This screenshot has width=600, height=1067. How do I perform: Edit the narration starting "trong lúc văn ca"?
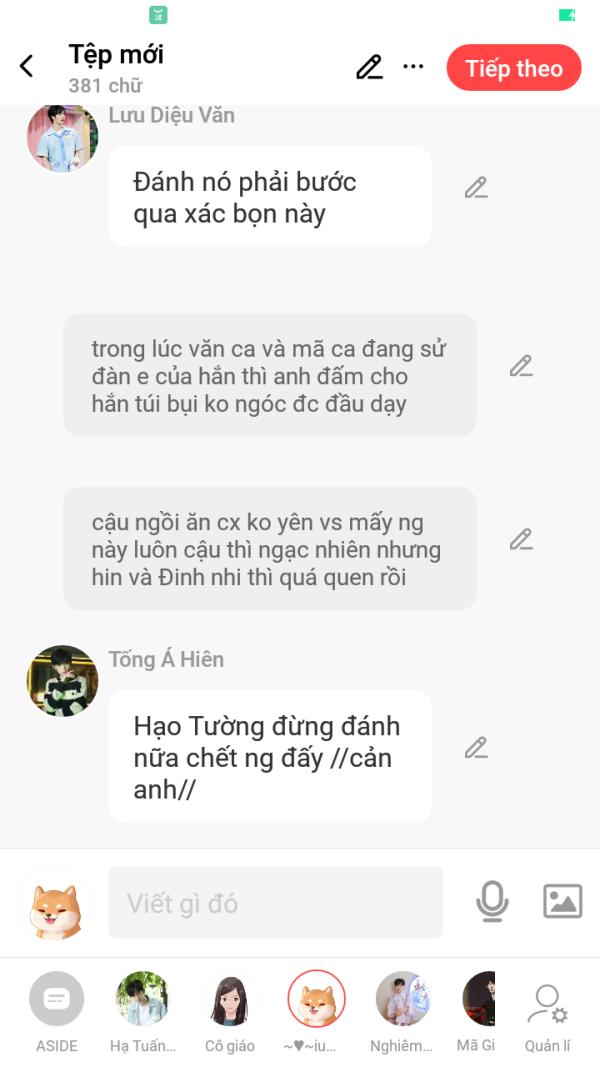(521, 366)
